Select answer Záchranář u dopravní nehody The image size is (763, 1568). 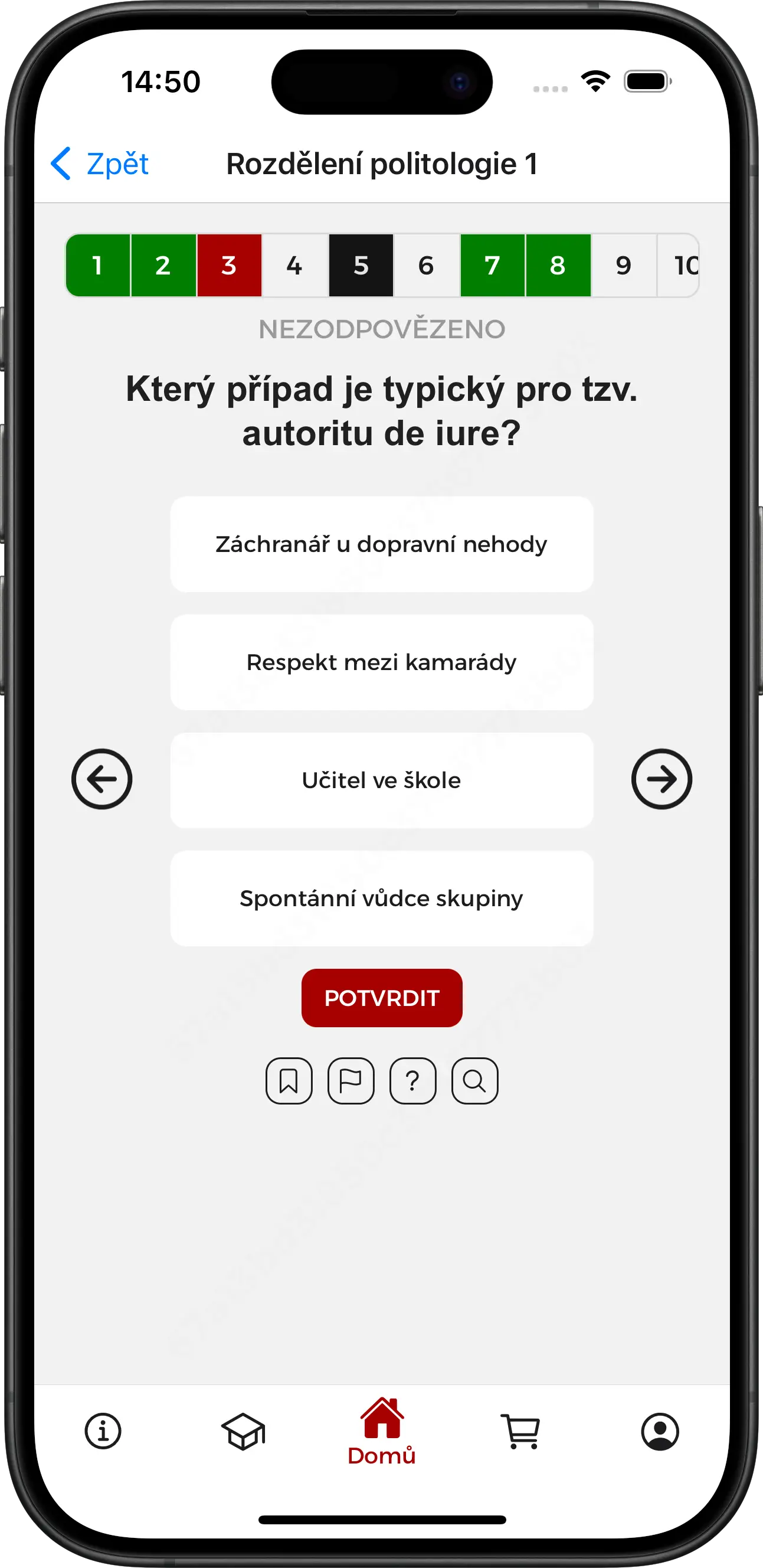[x=381, y=544]
